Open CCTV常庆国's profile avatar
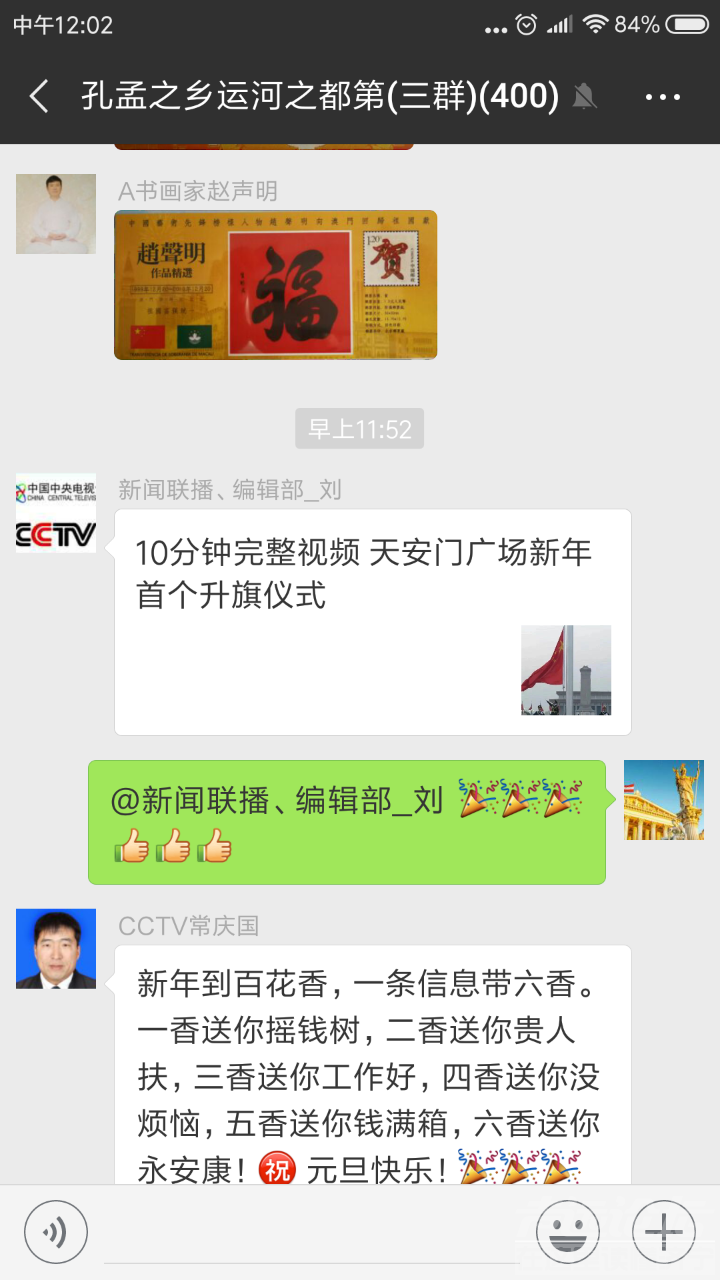The width and height of the screenshot is (720, 1280). tap(56, 949)
